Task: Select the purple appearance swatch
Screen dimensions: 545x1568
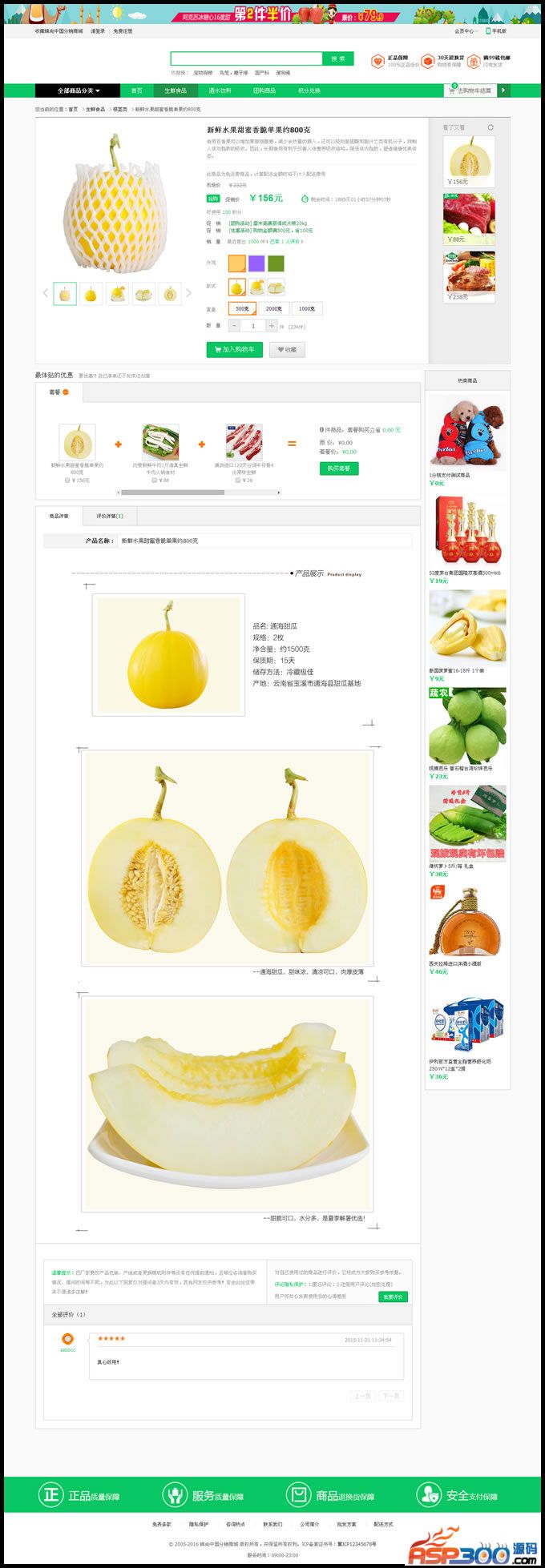Action: click(x=256, y=263)
